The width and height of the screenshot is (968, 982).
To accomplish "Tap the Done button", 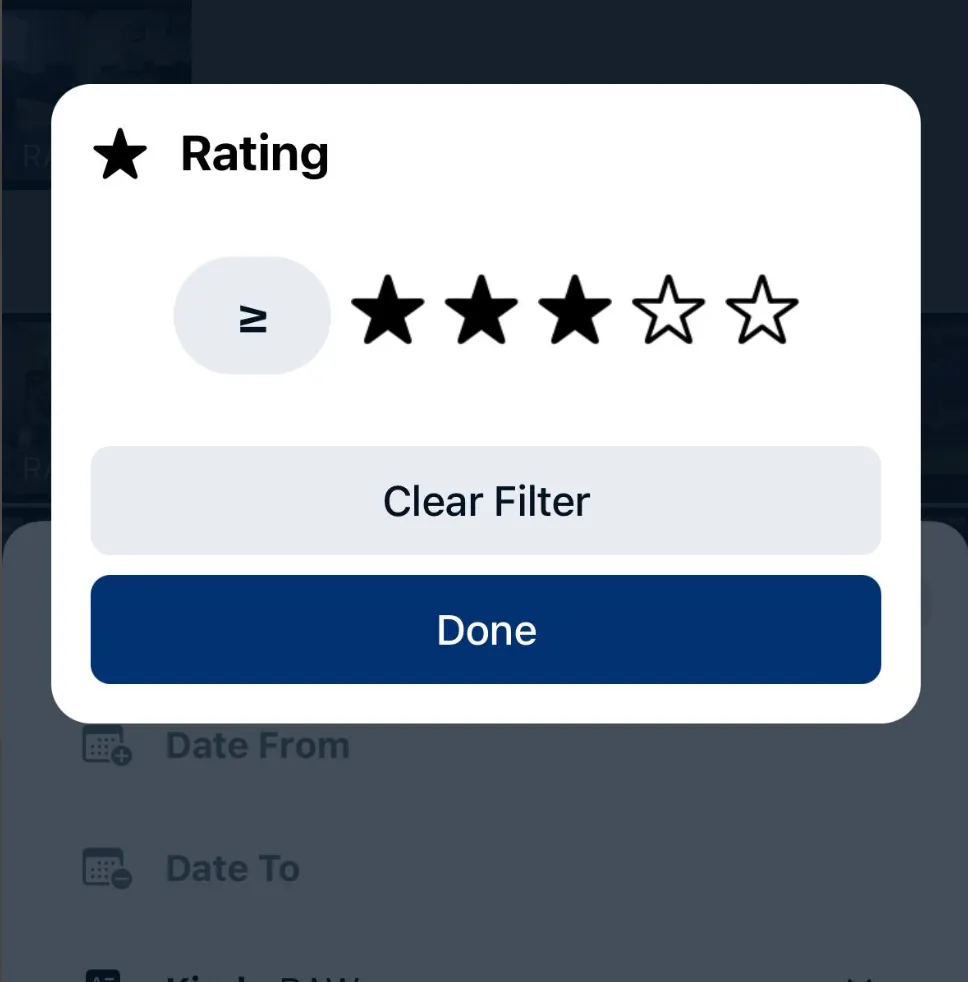I will [x=486, y=630].
